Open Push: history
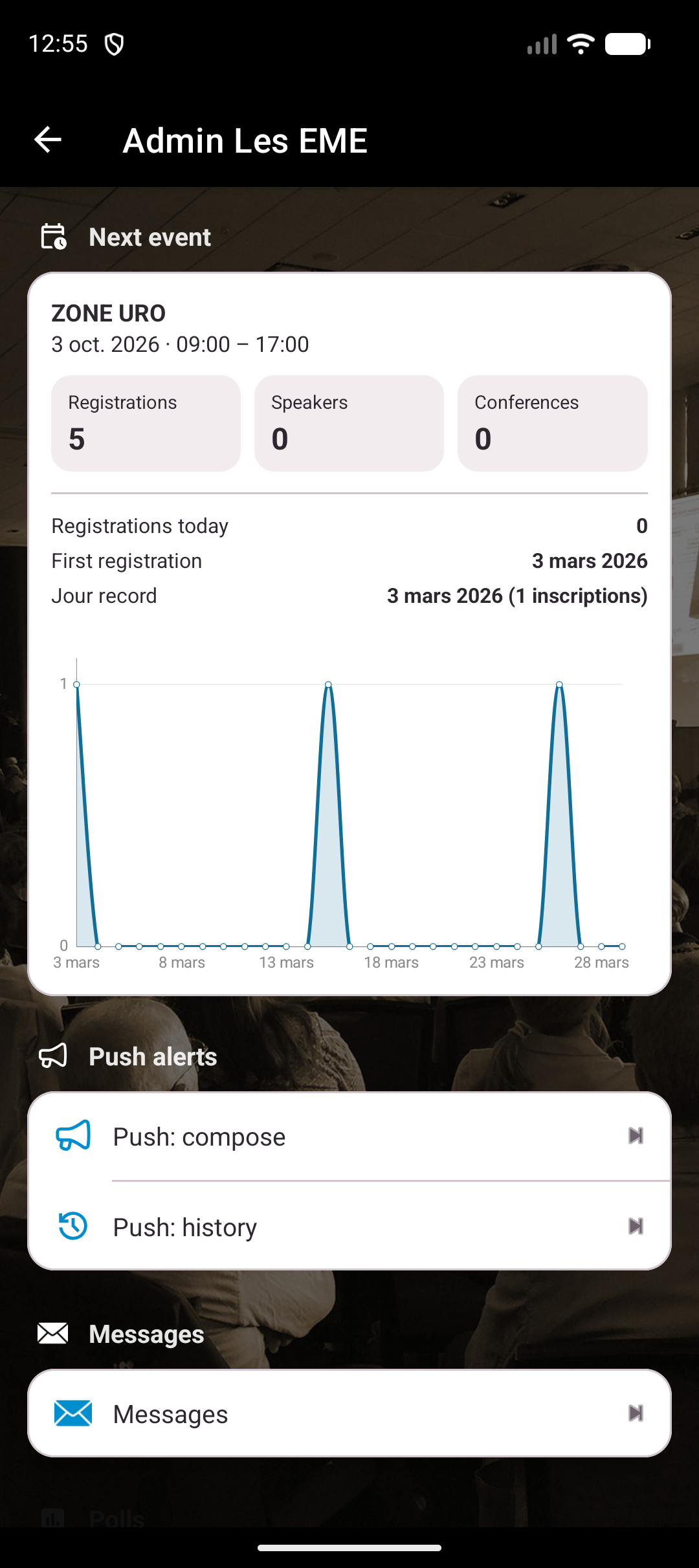Viewport: 699px width, 1568px height. pyautogui.click(x=349, y=1227)
